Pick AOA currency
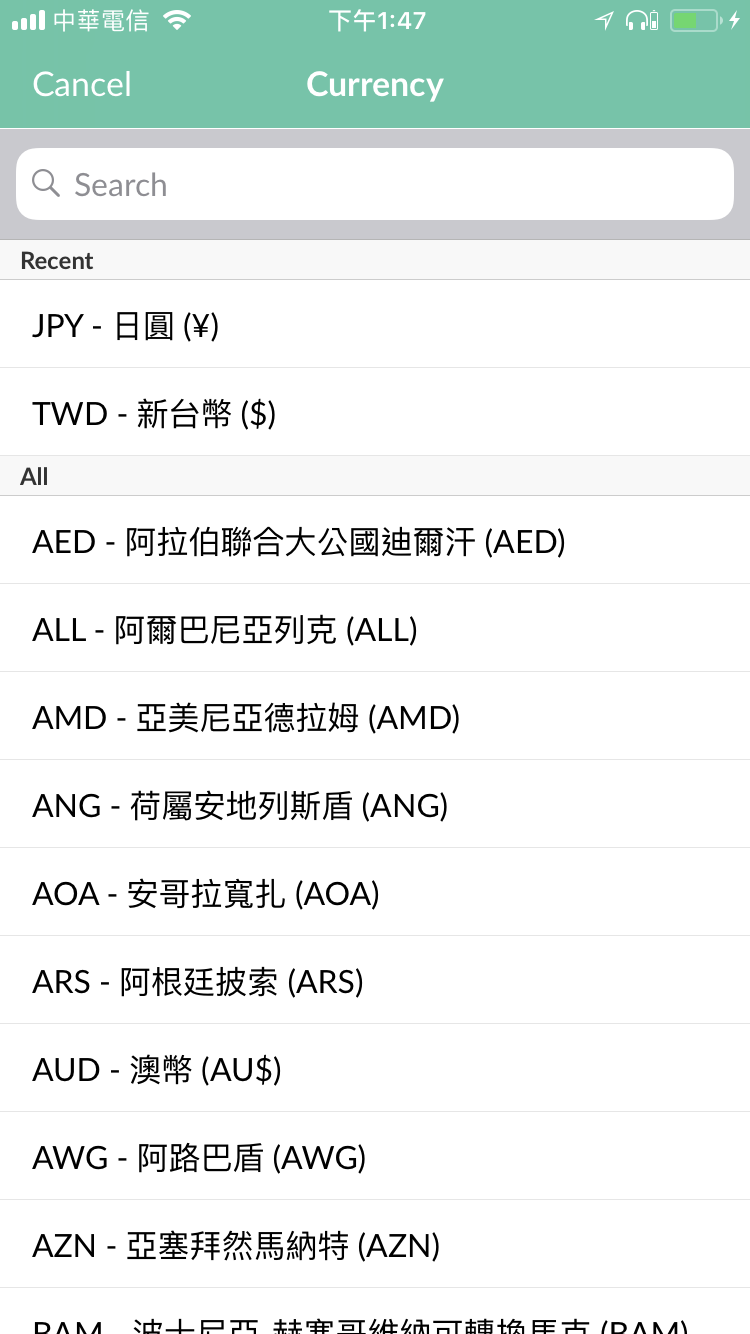The width and height of the screenshot is (750, 1334). [375, 892]
